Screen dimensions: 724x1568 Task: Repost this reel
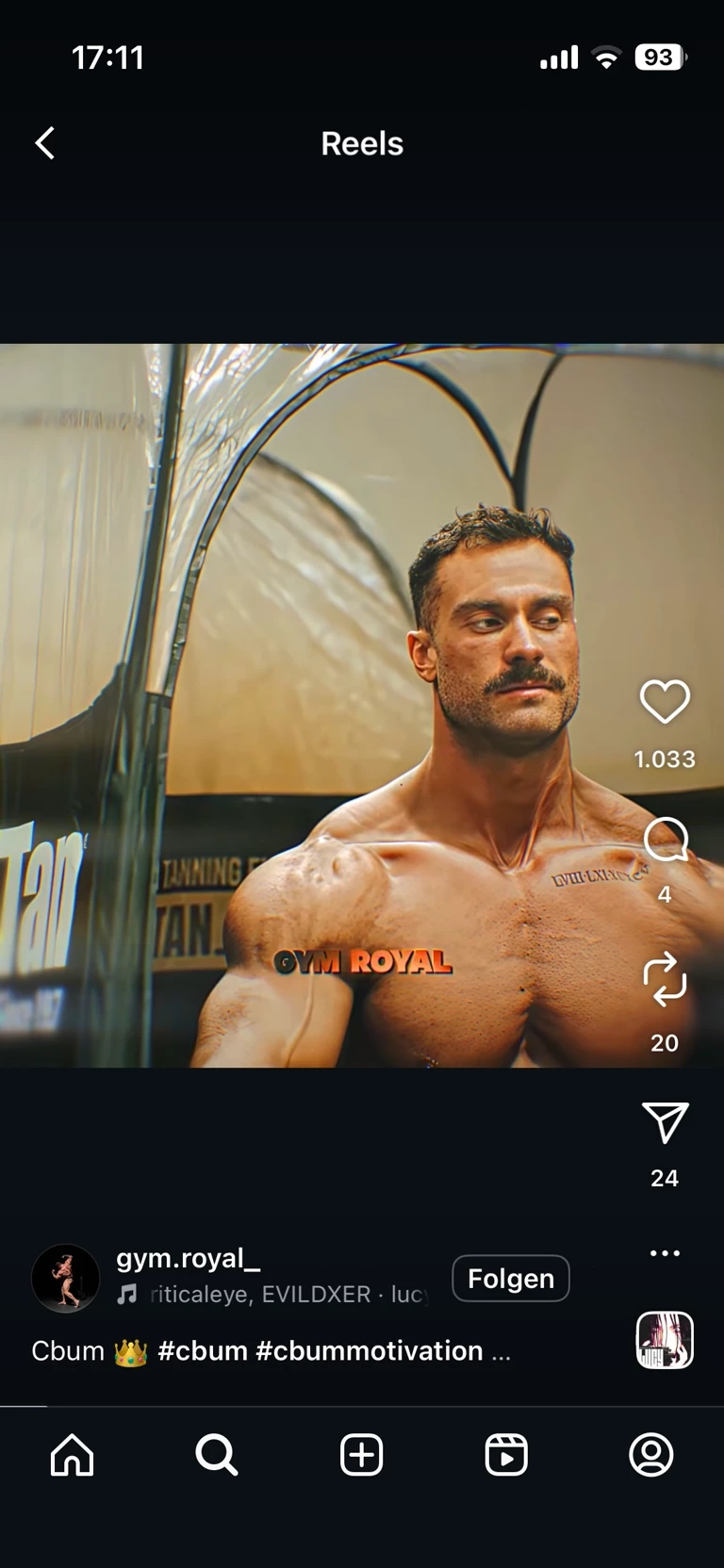pos(665,979)
